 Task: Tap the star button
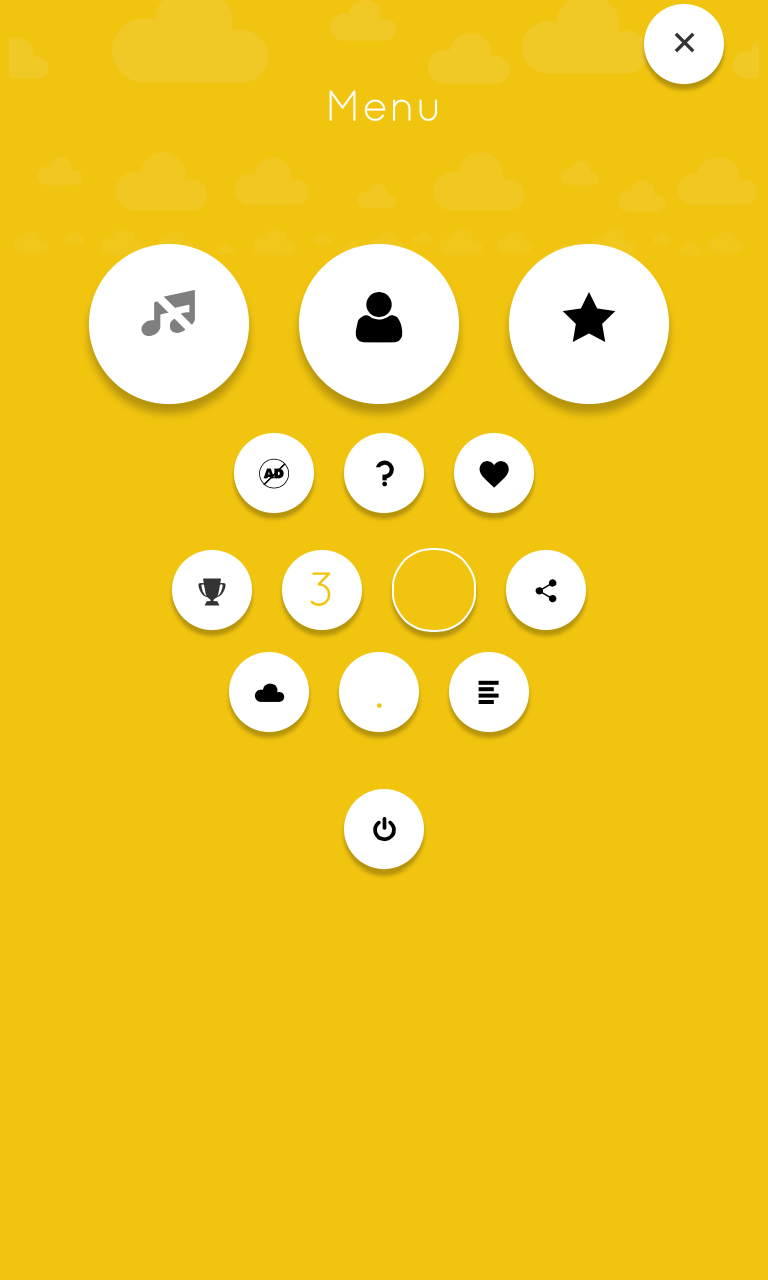tap(589, 324)
